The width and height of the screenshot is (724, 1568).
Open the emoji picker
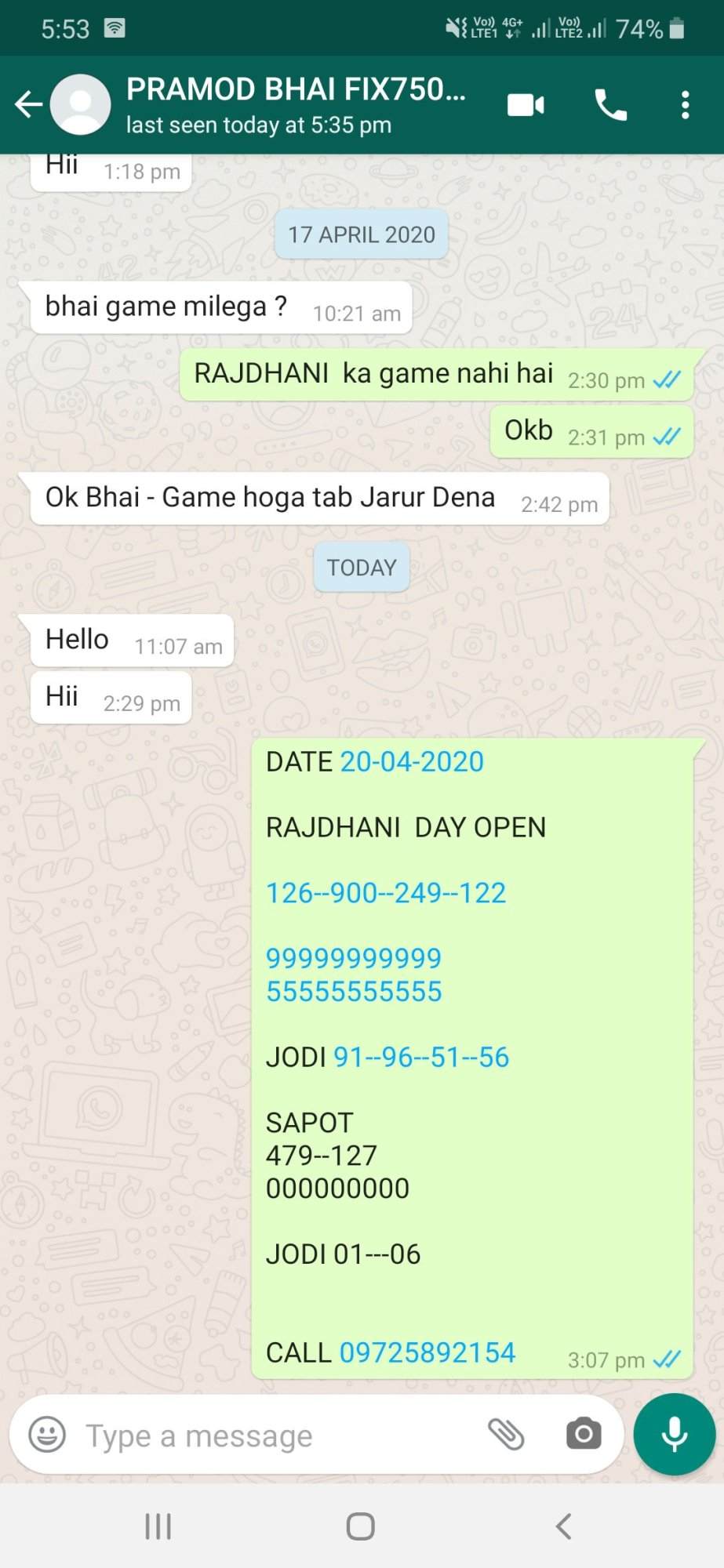coord(47,1436)
